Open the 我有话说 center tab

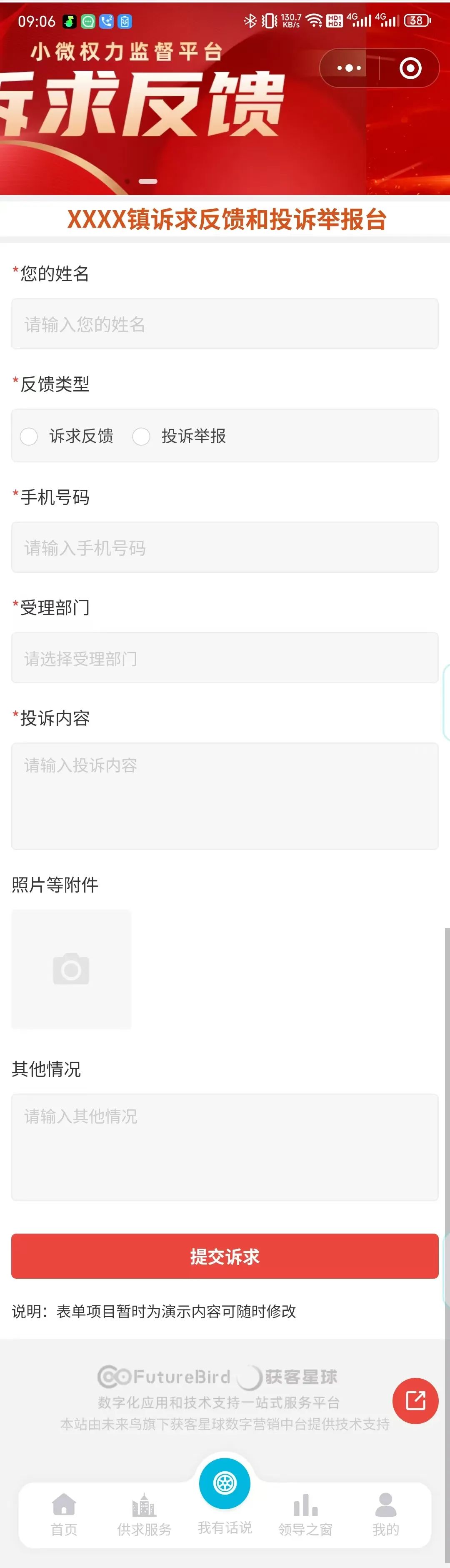pos(225,1496)
